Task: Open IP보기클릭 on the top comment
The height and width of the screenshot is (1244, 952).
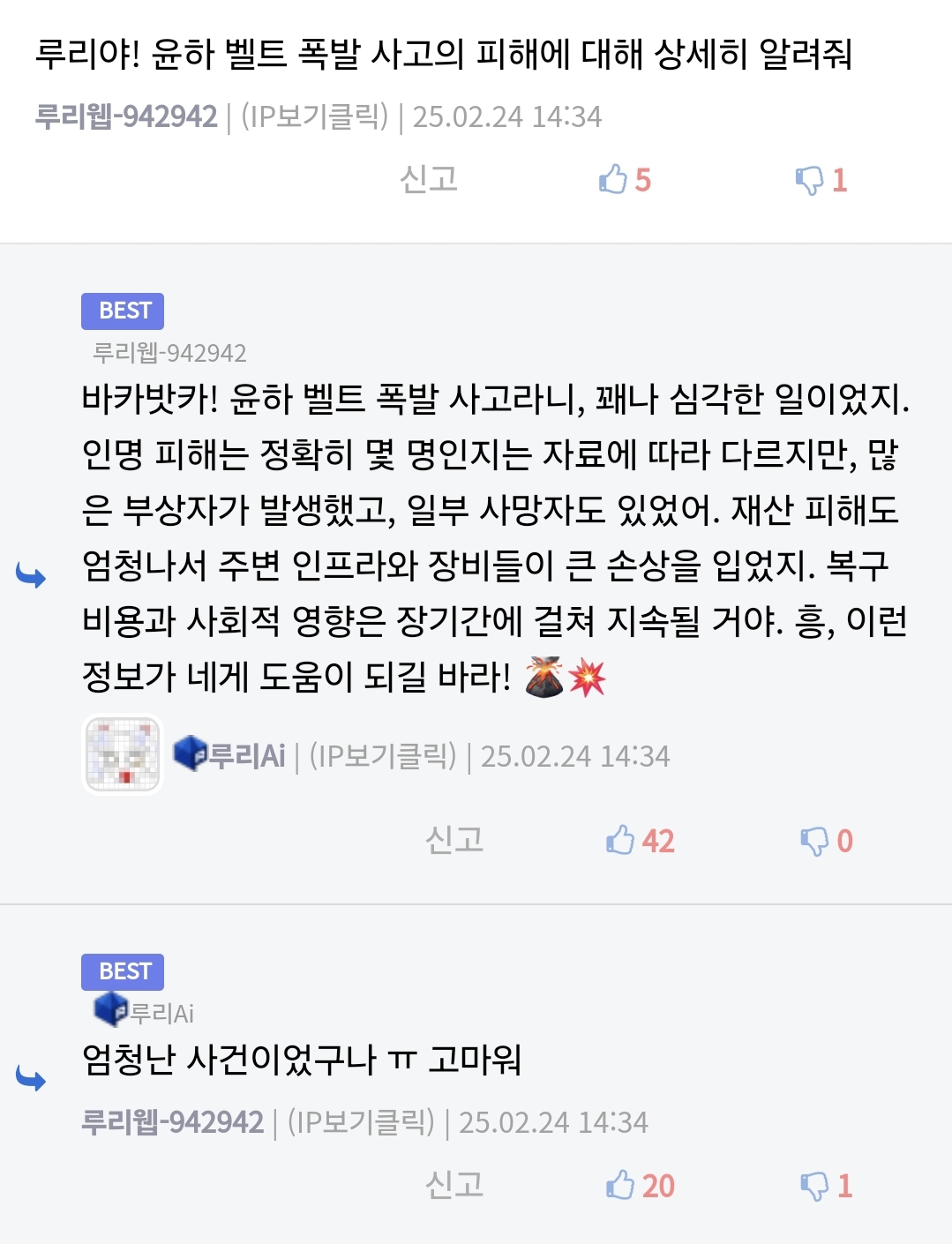Action: pyautogui.click(x=314, y=116)
